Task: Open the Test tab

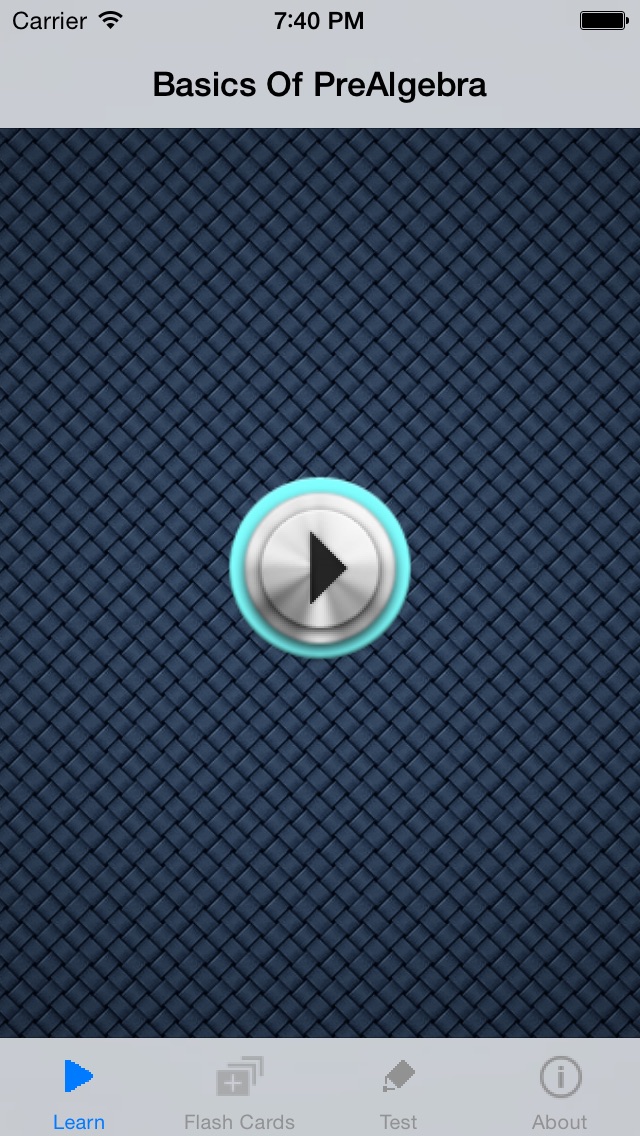Action: [x=399, y=1092]
